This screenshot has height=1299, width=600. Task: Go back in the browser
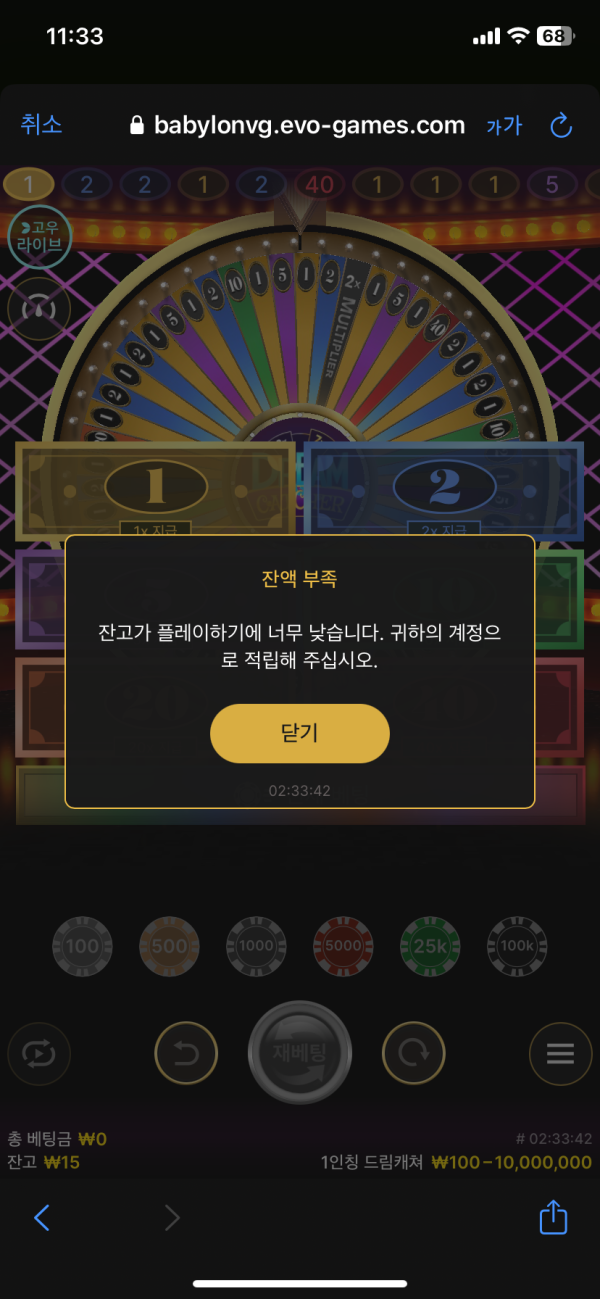pyautogui.click(x=42, y=1217)
